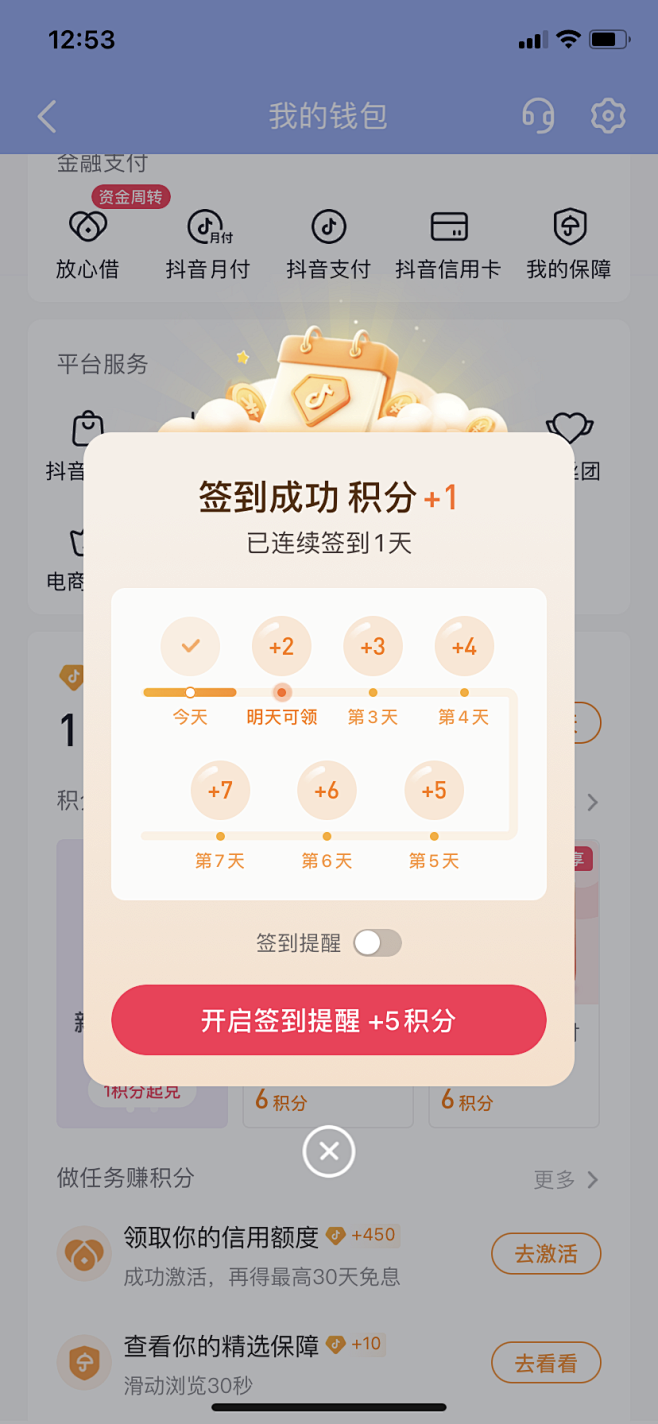Viewport: 658px width, 1424px height.
Task: Close the sign-in success popup
Action: [328, 1152]
